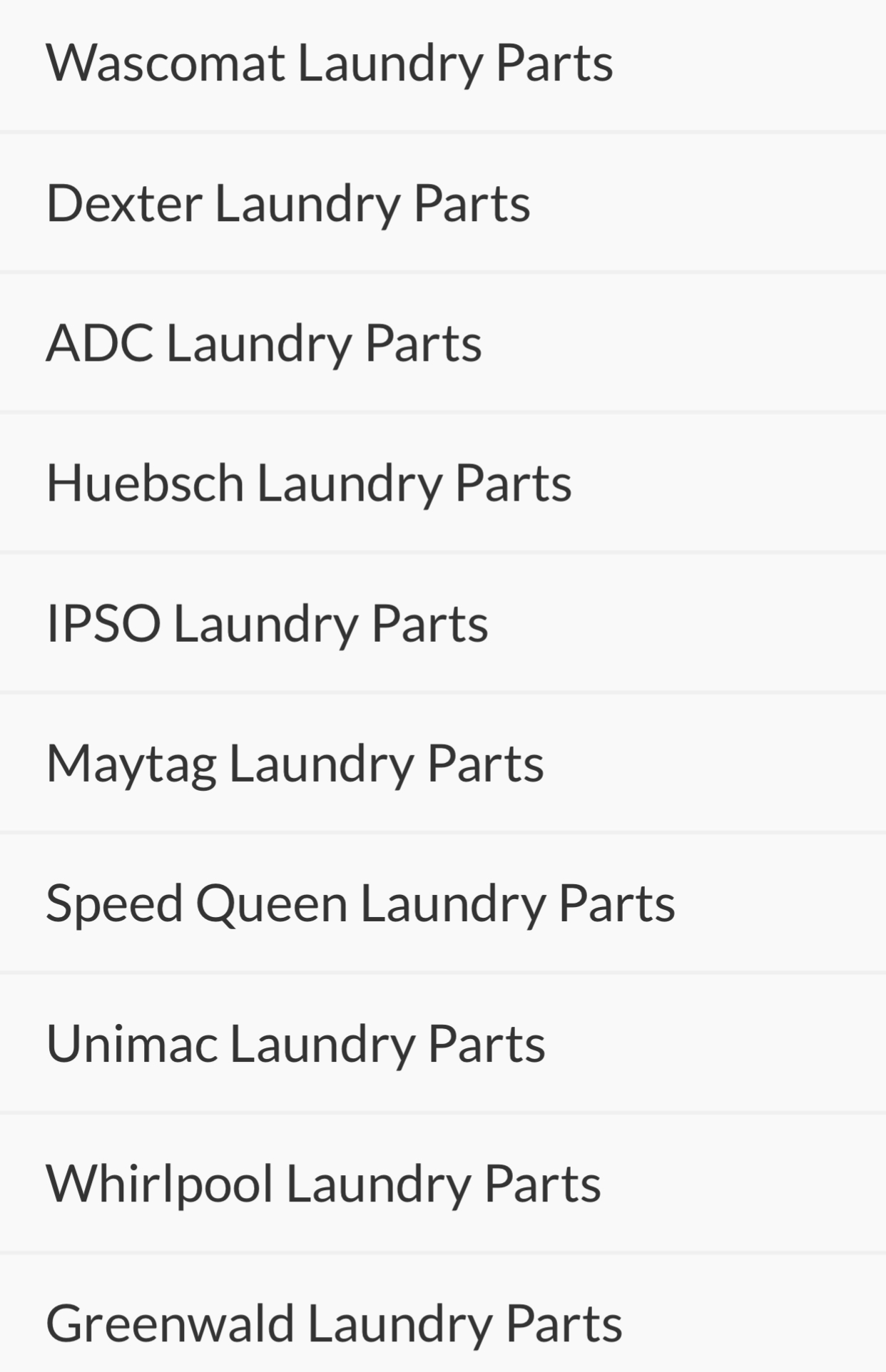View Maytag Laundry Parts
The image size is (886, 1372).
point(295,763)
